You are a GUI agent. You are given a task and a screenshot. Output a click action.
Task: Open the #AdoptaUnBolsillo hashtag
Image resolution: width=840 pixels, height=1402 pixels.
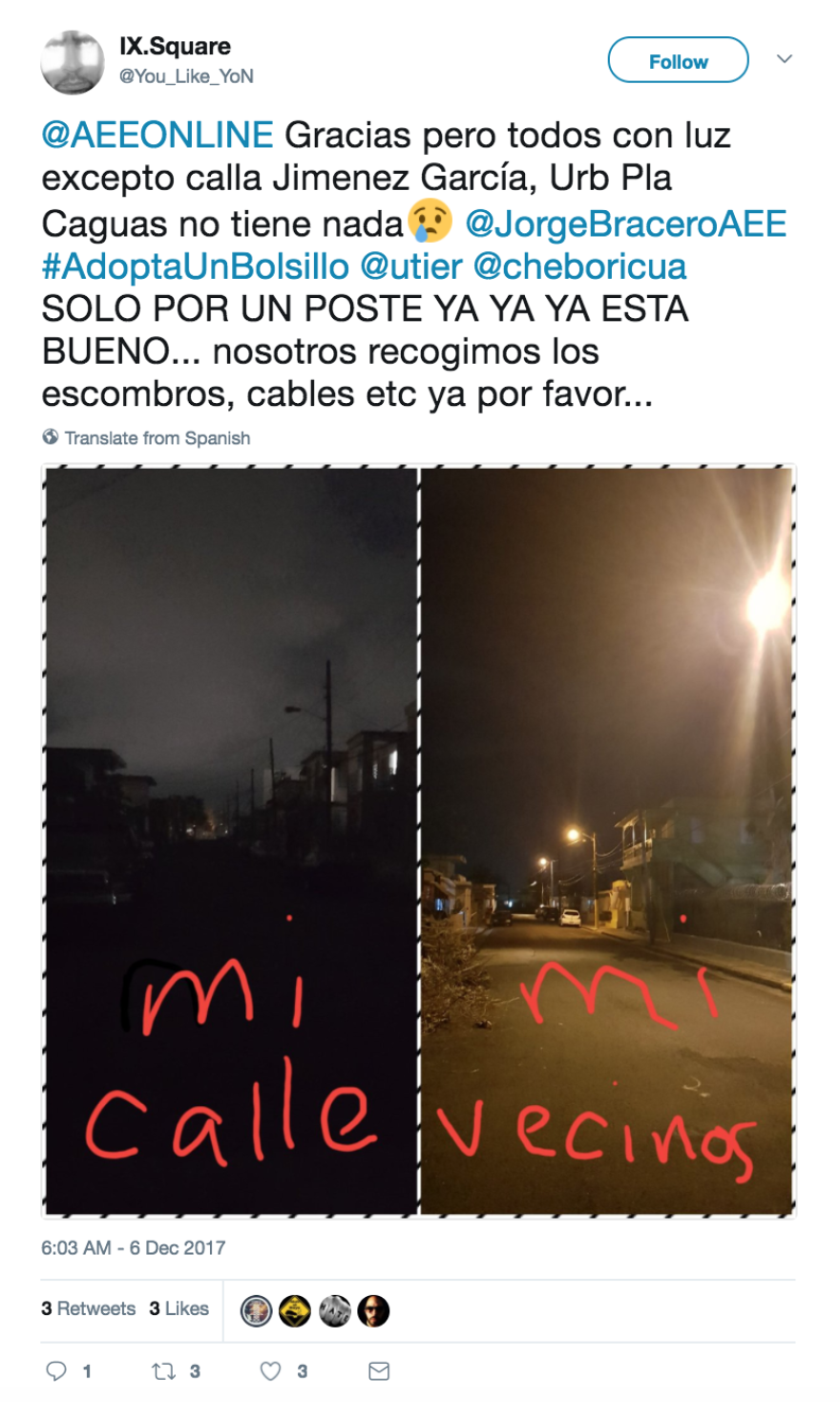(x=195, y=267)
